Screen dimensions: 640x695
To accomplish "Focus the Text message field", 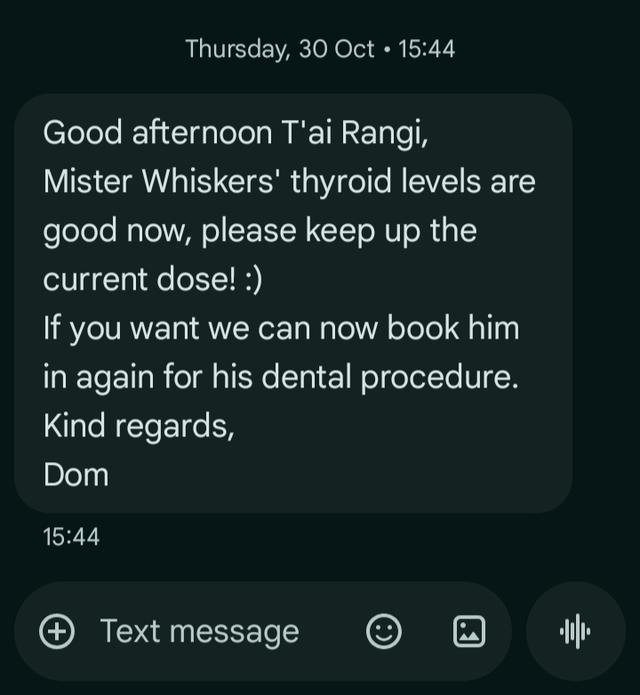I will [x=200, y=631].
